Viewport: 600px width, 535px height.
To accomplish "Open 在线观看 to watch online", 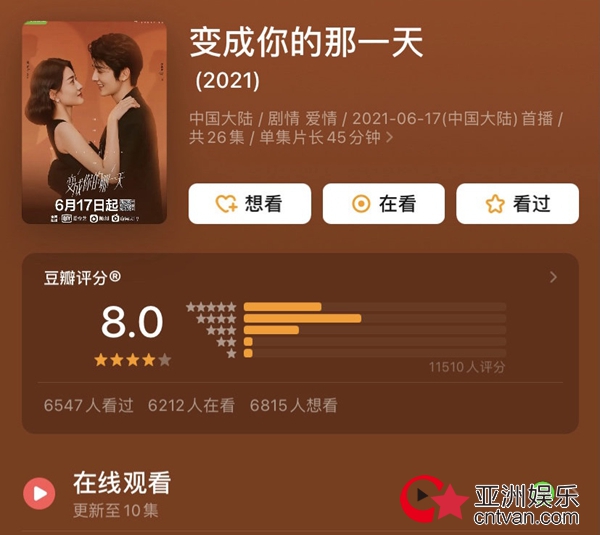I will click(120, 485).
